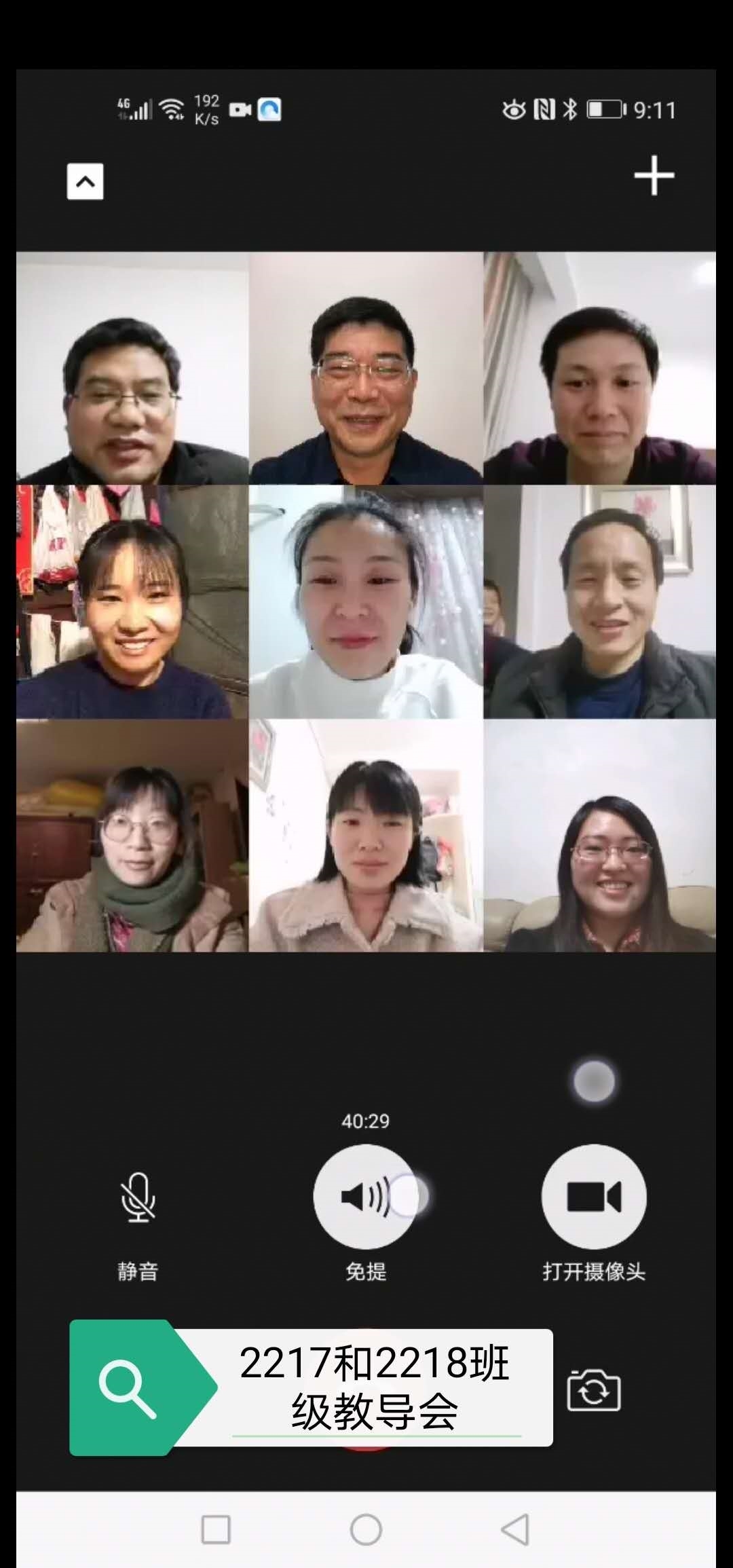The height and width of the screenshot is (1568, 733).
Task: Tap the system back button
Action: [x=515, y=1530]
